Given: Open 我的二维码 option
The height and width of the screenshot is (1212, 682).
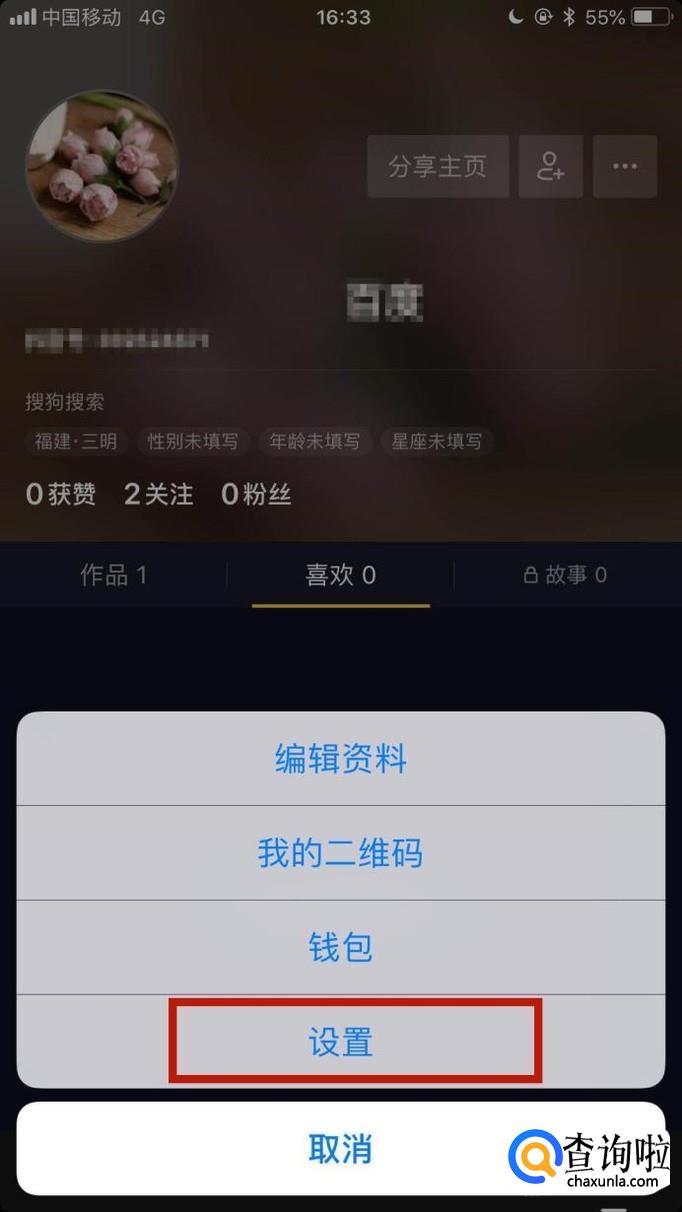Looking at the screenshot, I should (x=340, y=853).
